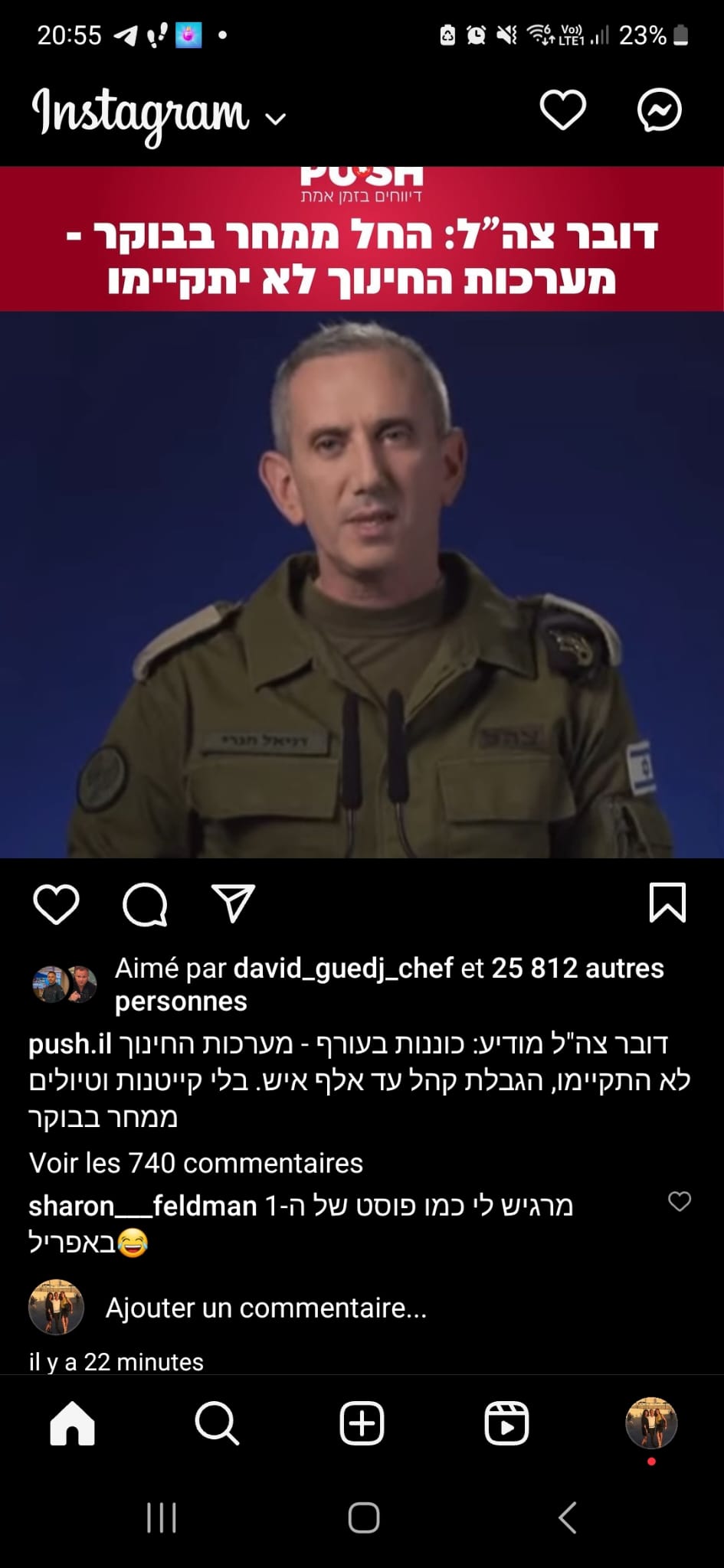
Task: Open Messenger direct messages
Action: [x=659, y=110]
